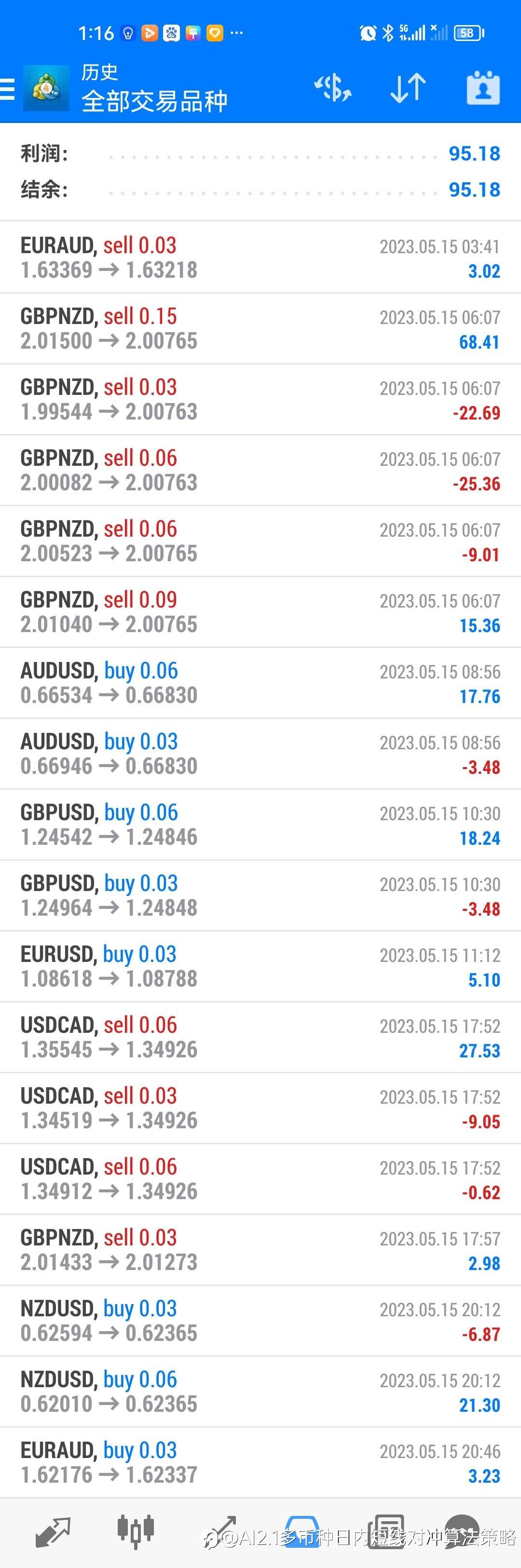The height and width of the screenshot is (1568, 521).
Task: Expand GBPNZD sell 0.15 trade details
Action: [x=260, y=329]
